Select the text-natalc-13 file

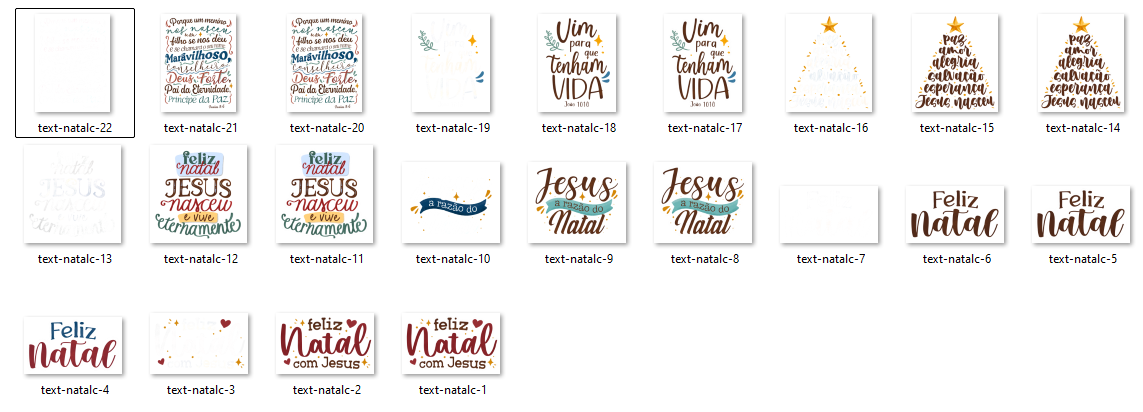[74, 195]
